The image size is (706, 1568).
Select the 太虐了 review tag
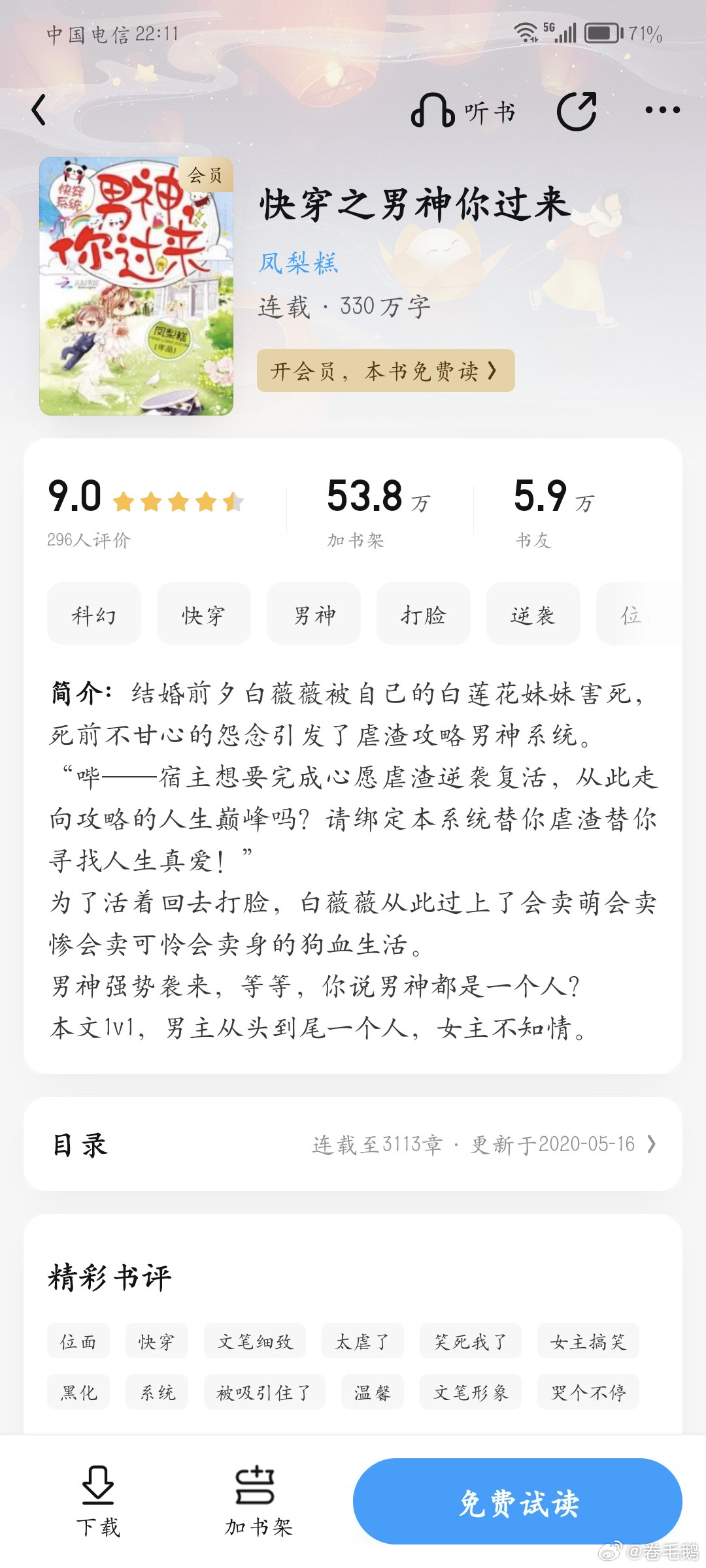click(363, 1342)
